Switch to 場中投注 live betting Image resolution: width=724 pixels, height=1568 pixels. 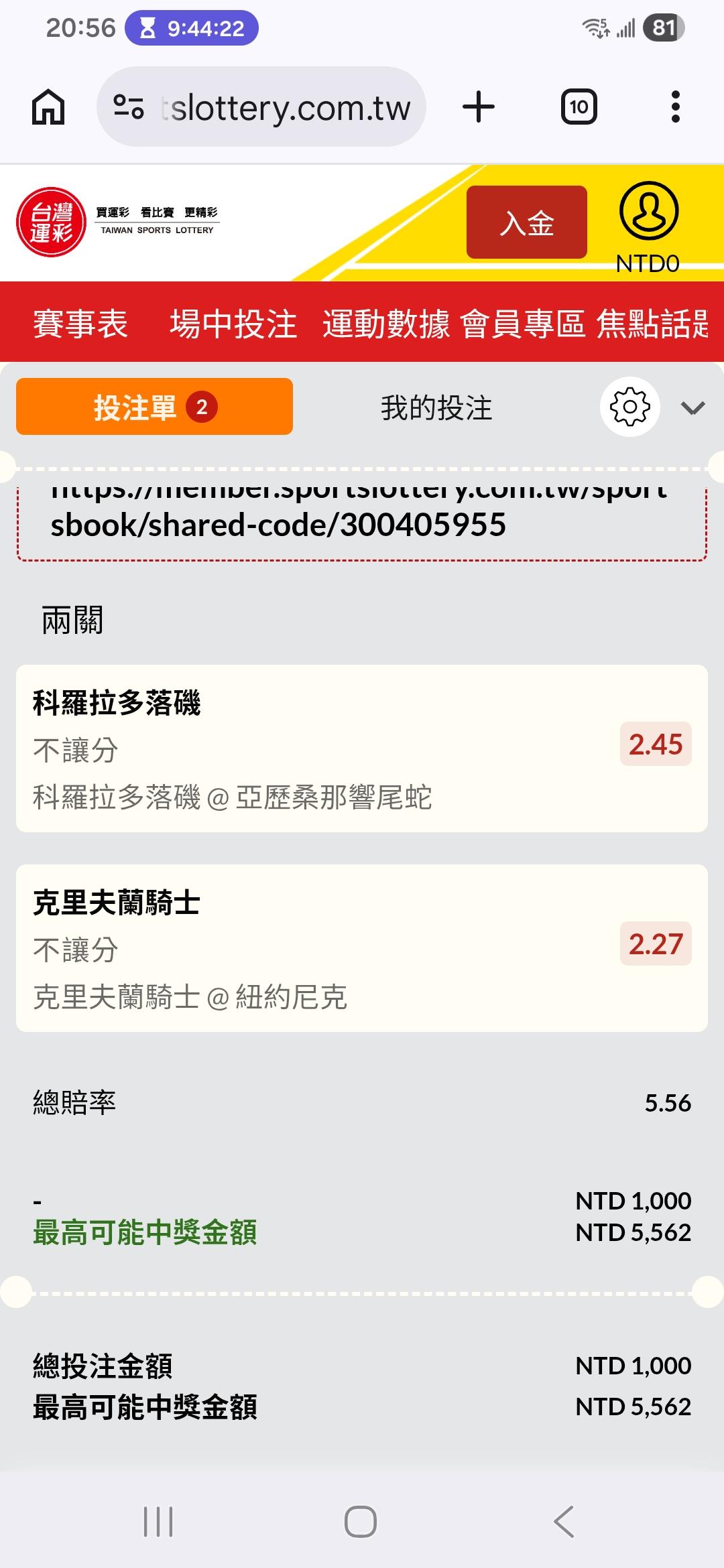tap(233, 324)
